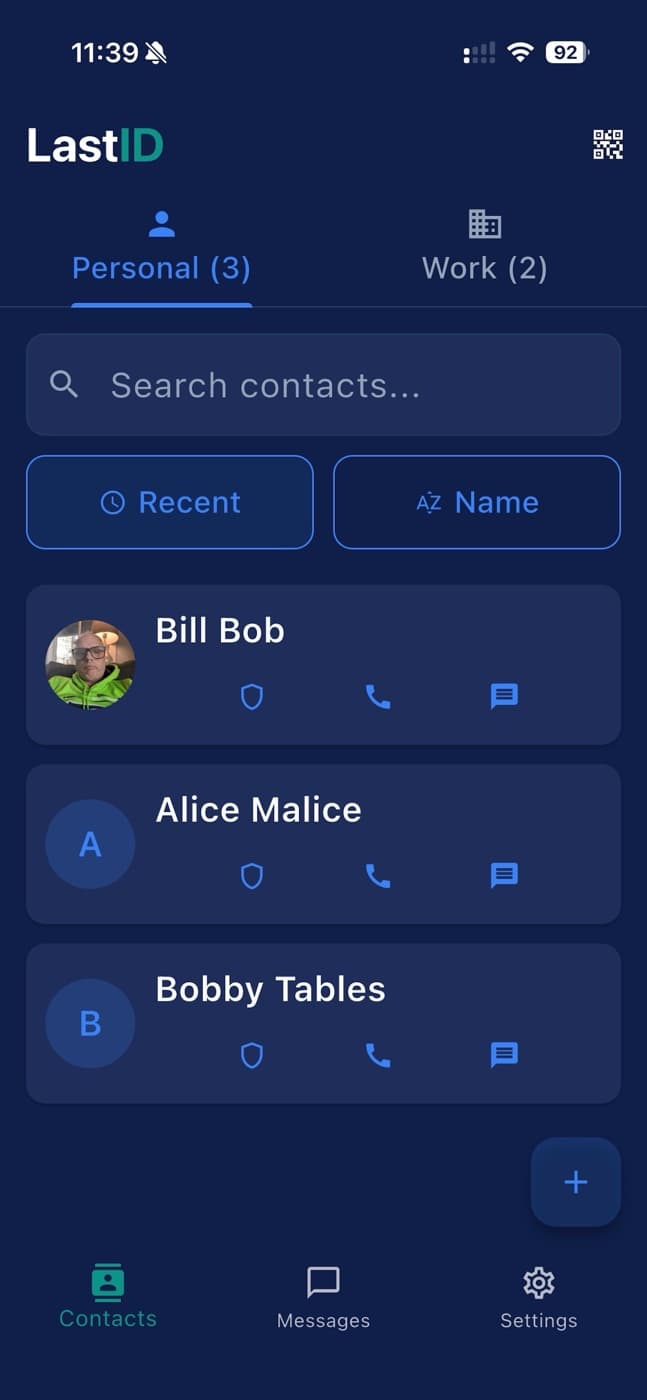Select the Personal contacts tab
Image resolution: width=647 pixels, height=1400 pixels.
click(x=161, y=248)
